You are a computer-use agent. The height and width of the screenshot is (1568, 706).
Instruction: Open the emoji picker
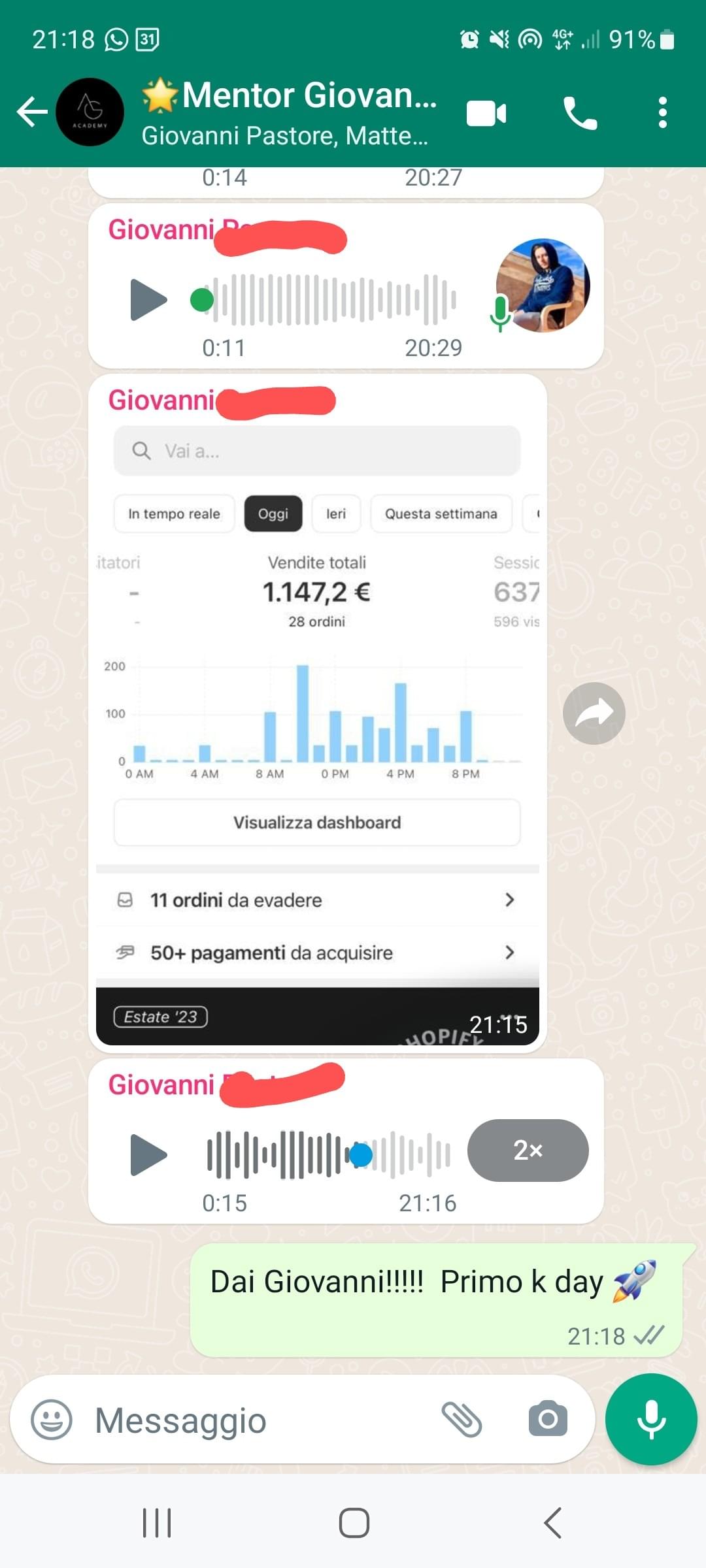(52, 1419)
